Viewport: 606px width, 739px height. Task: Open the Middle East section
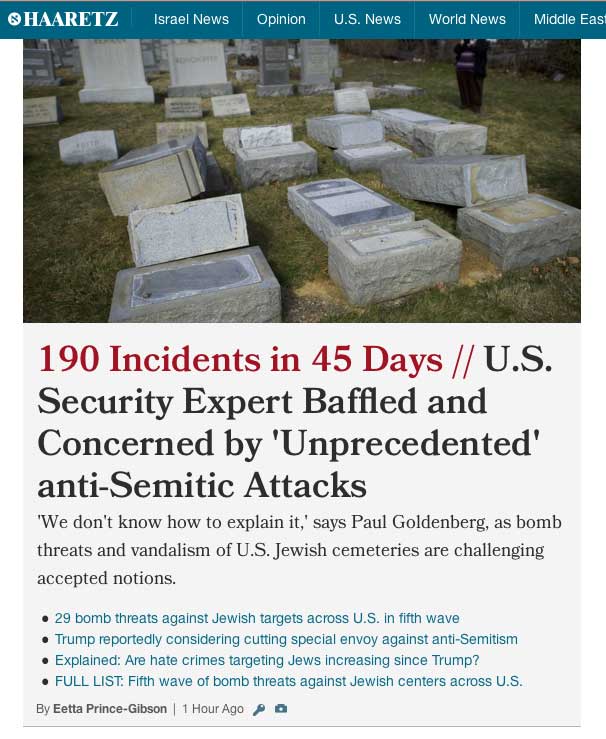pos(568,19)
